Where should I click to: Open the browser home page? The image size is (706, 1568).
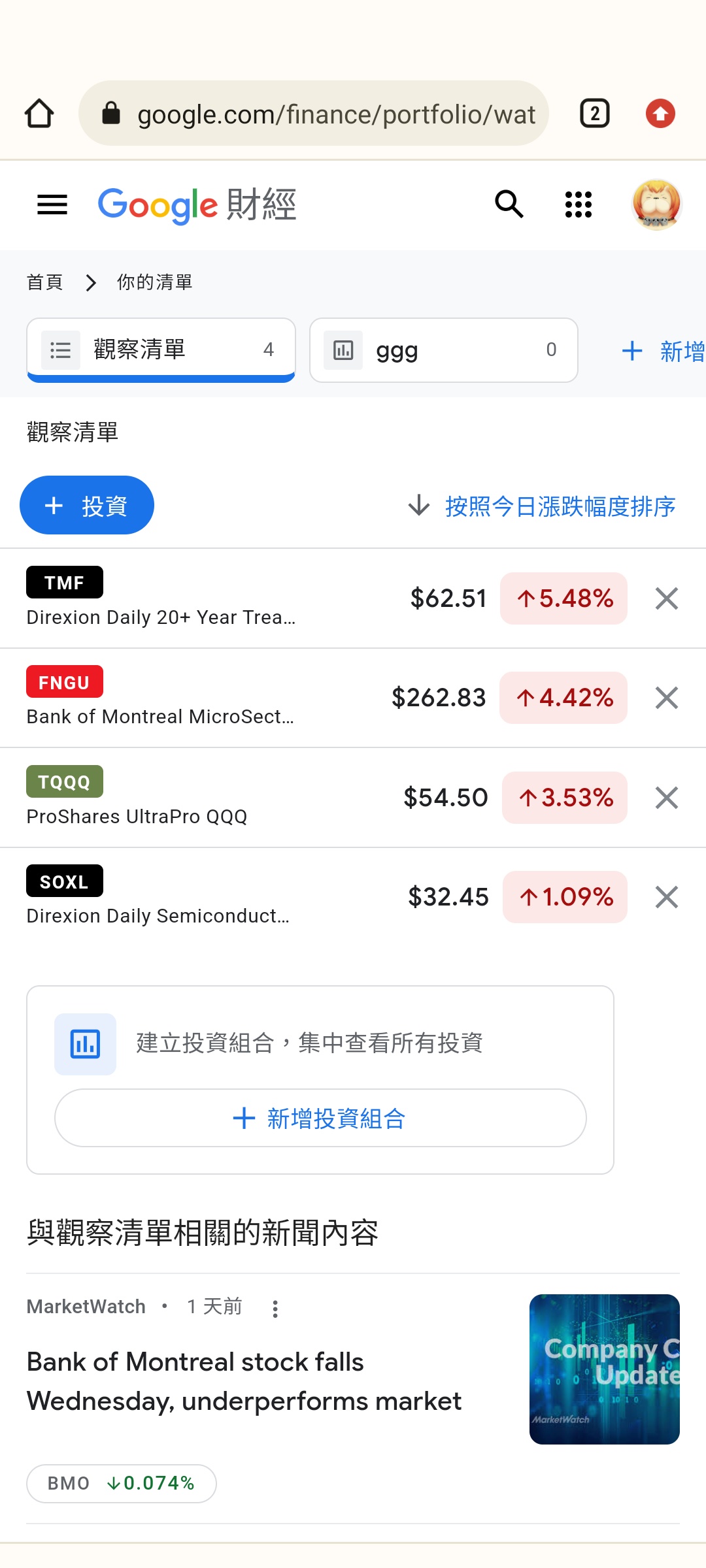tap(39, 114)
